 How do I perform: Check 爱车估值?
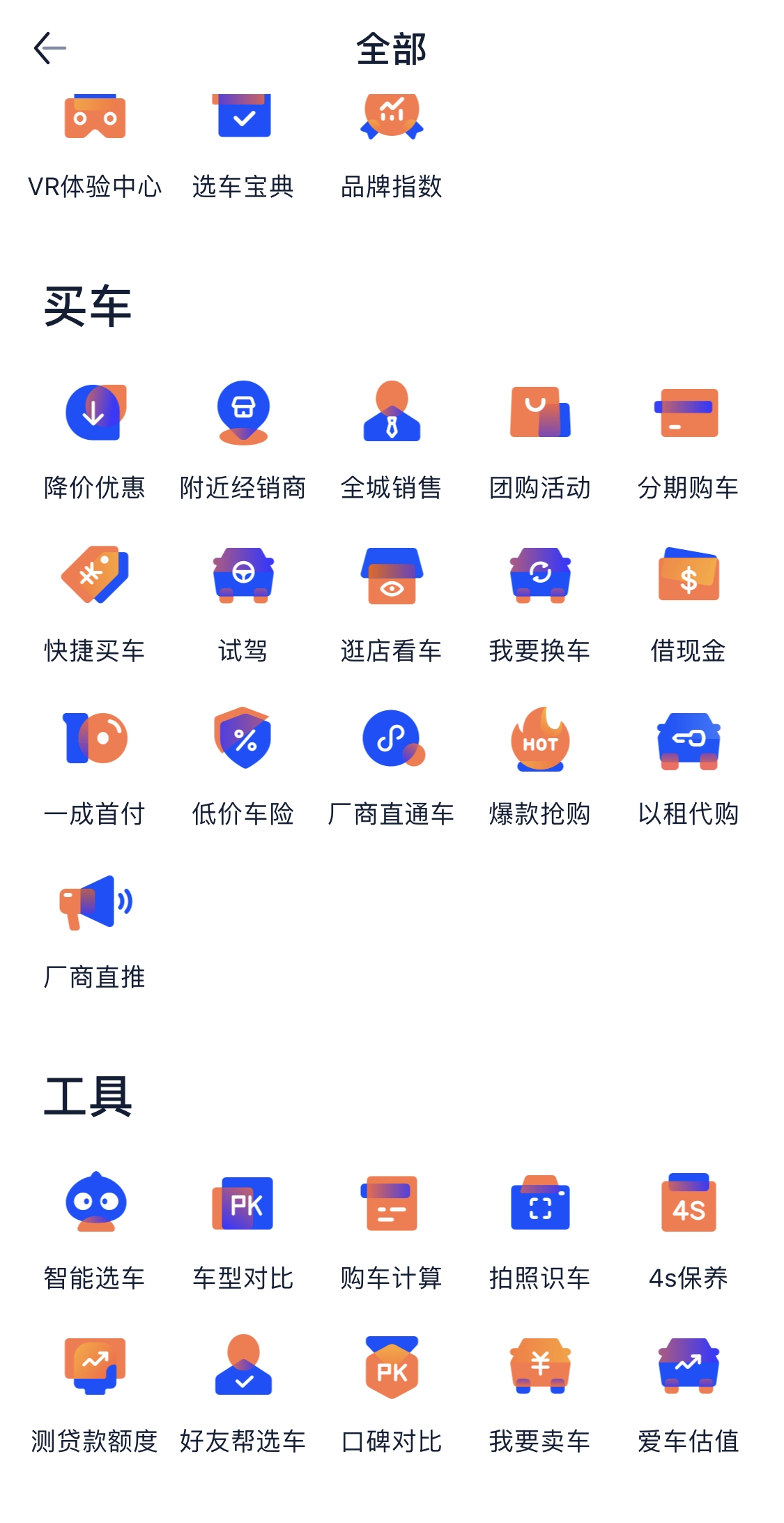coord(689,1394)
